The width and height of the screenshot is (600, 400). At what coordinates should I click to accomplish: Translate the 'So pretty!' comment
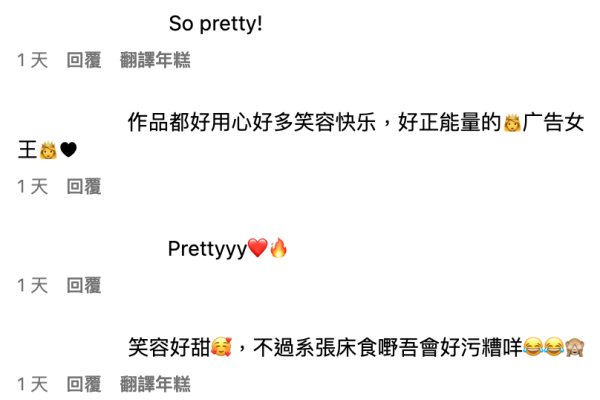coord(155,61)
